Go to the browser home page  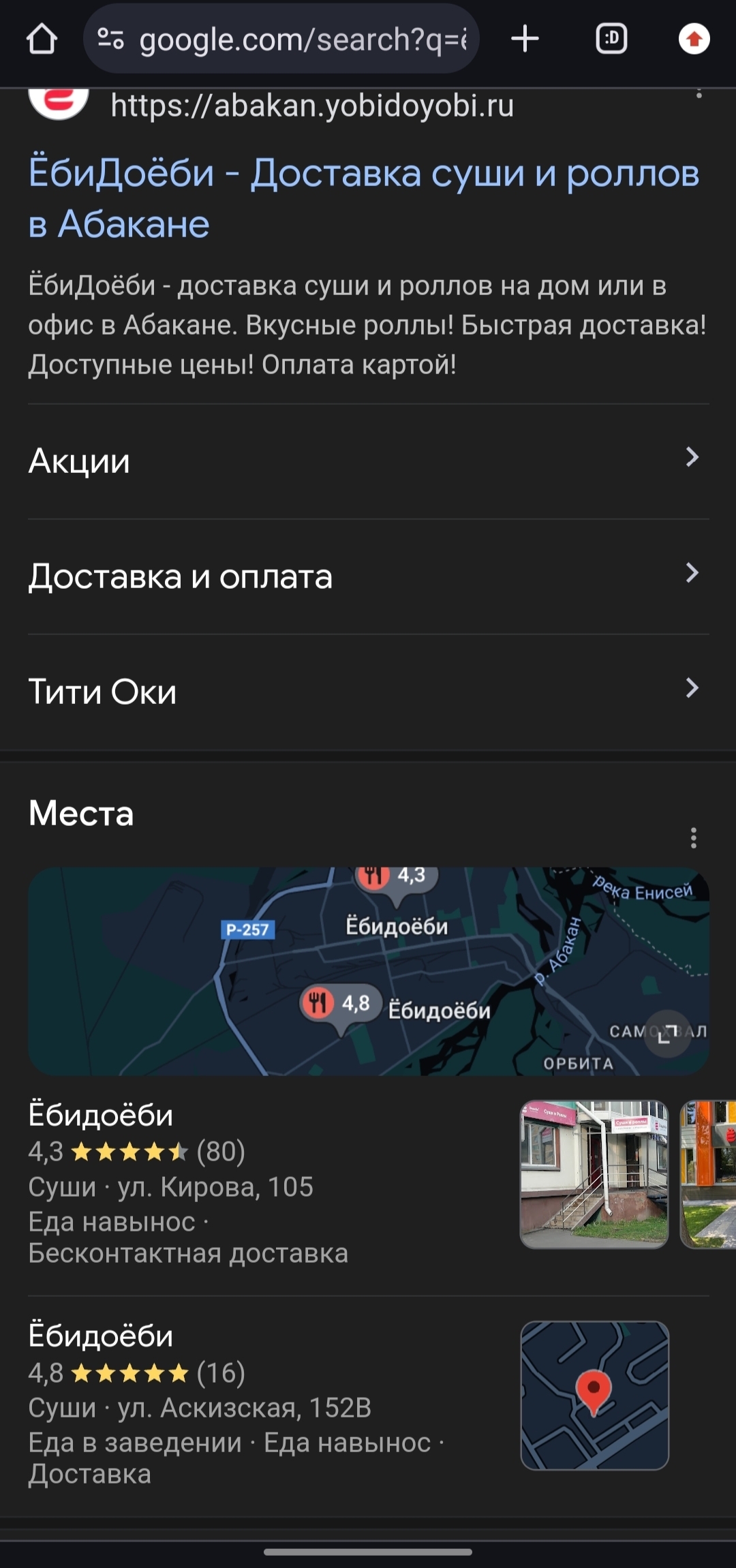[x=42, y=39]
